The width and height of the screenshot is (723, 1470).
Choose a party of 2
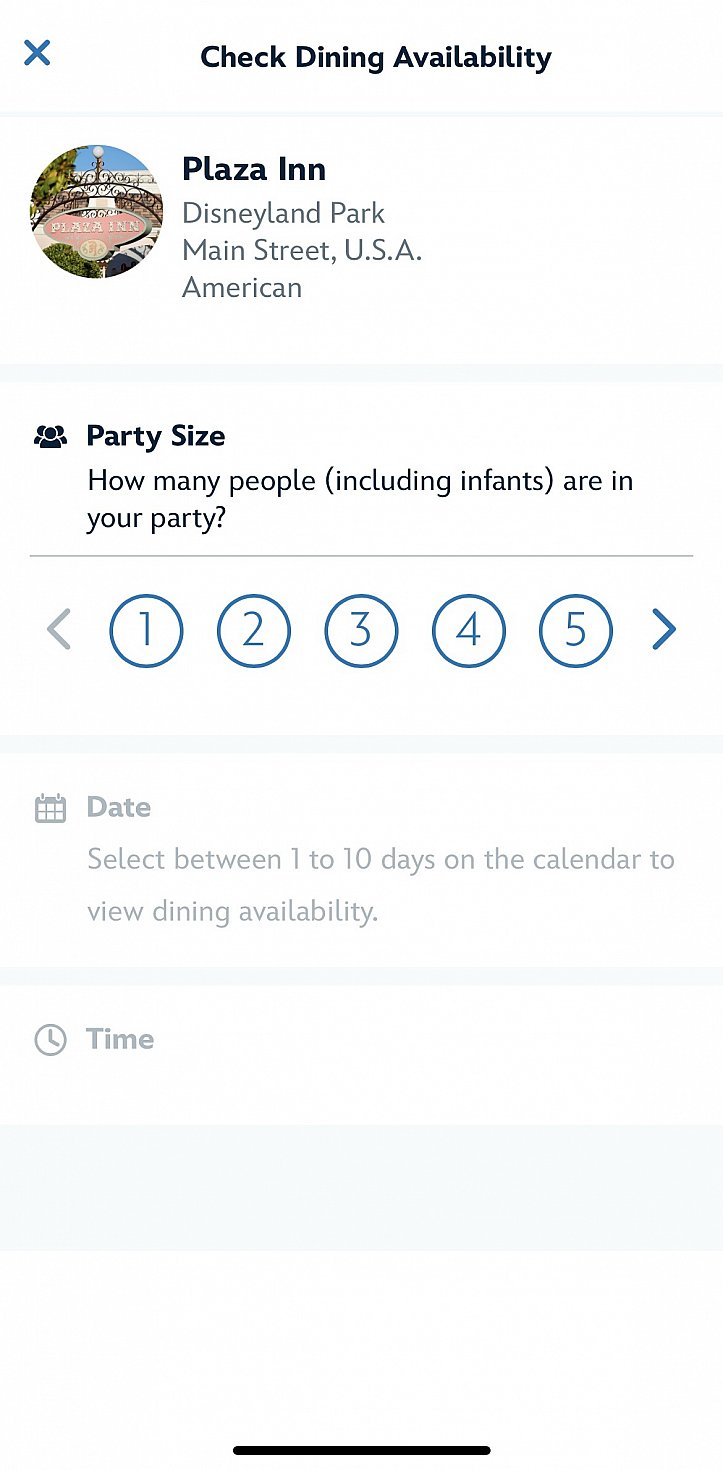pos(254,630)
